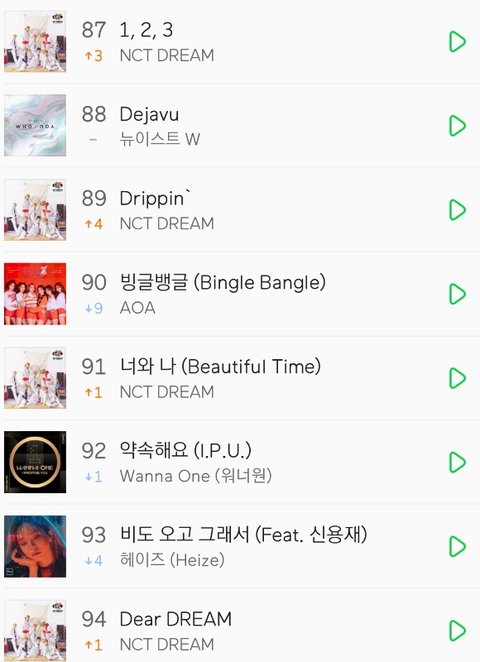This screenshot has width=480, height=662.
Task: Play 빙글뱅글 (Bingle Bangle) by AOA
Action: (x=457, y=294)
